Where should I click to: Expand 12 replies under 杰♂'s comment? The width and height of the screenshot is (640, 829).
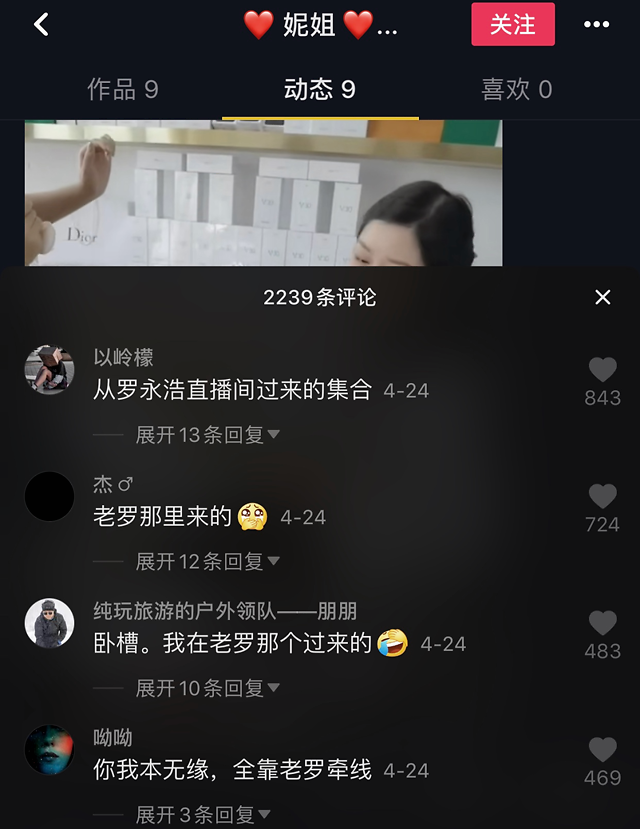click(208, 562)
